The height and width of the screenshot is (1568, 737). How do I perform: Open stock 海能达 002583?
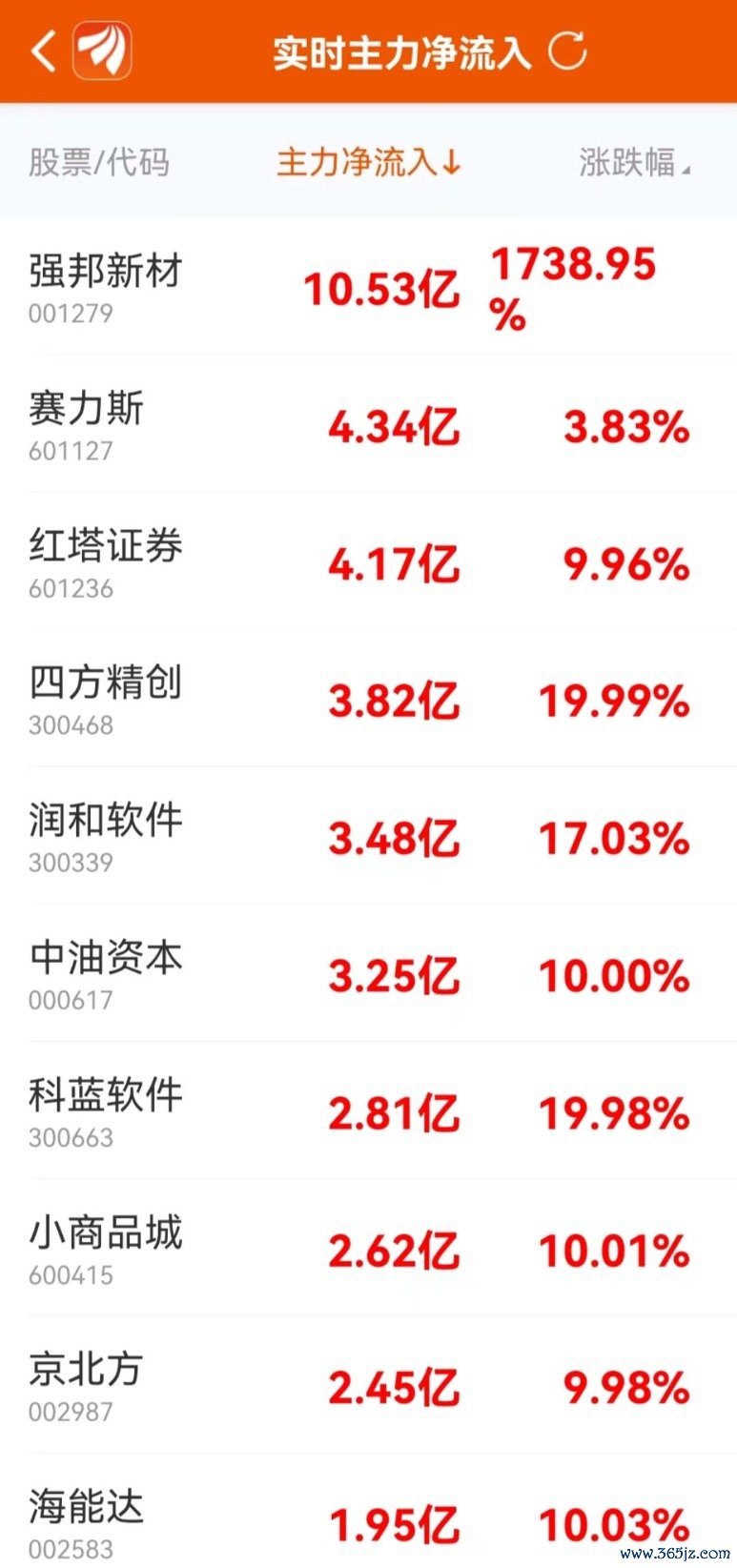tap(368, 1512)
